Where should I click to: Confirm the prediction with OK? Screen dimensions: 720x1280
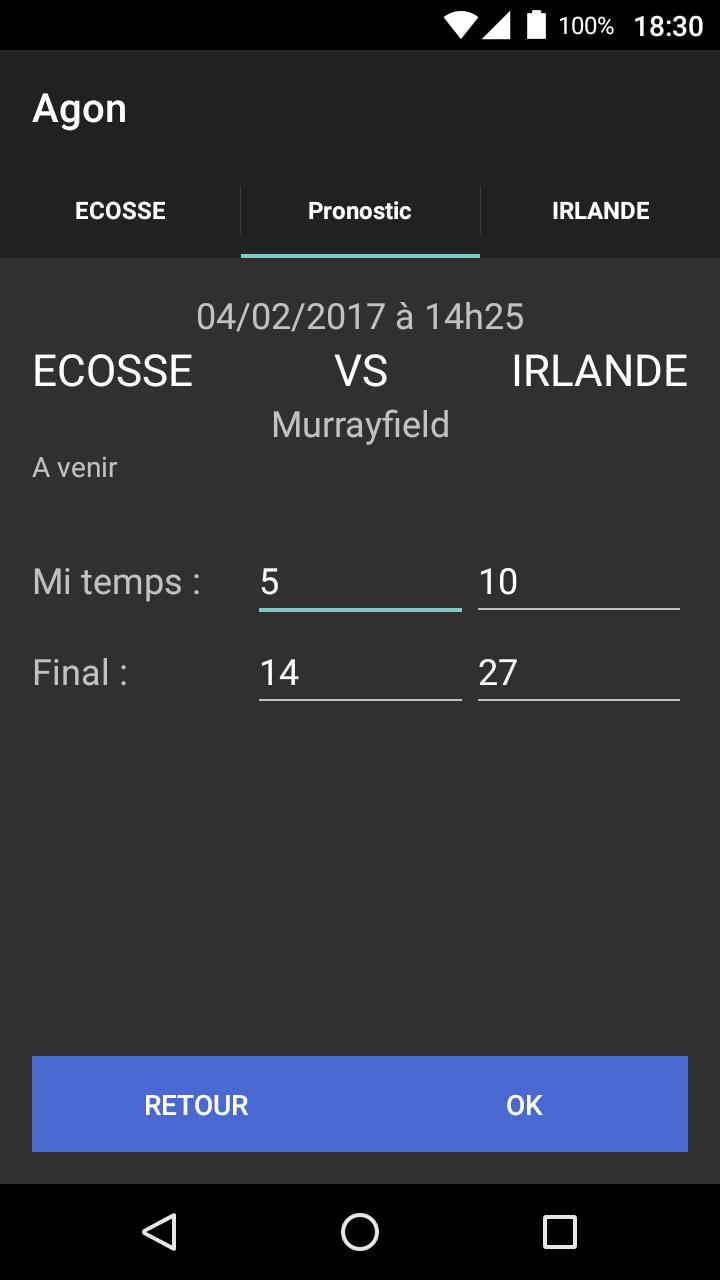524,1104
